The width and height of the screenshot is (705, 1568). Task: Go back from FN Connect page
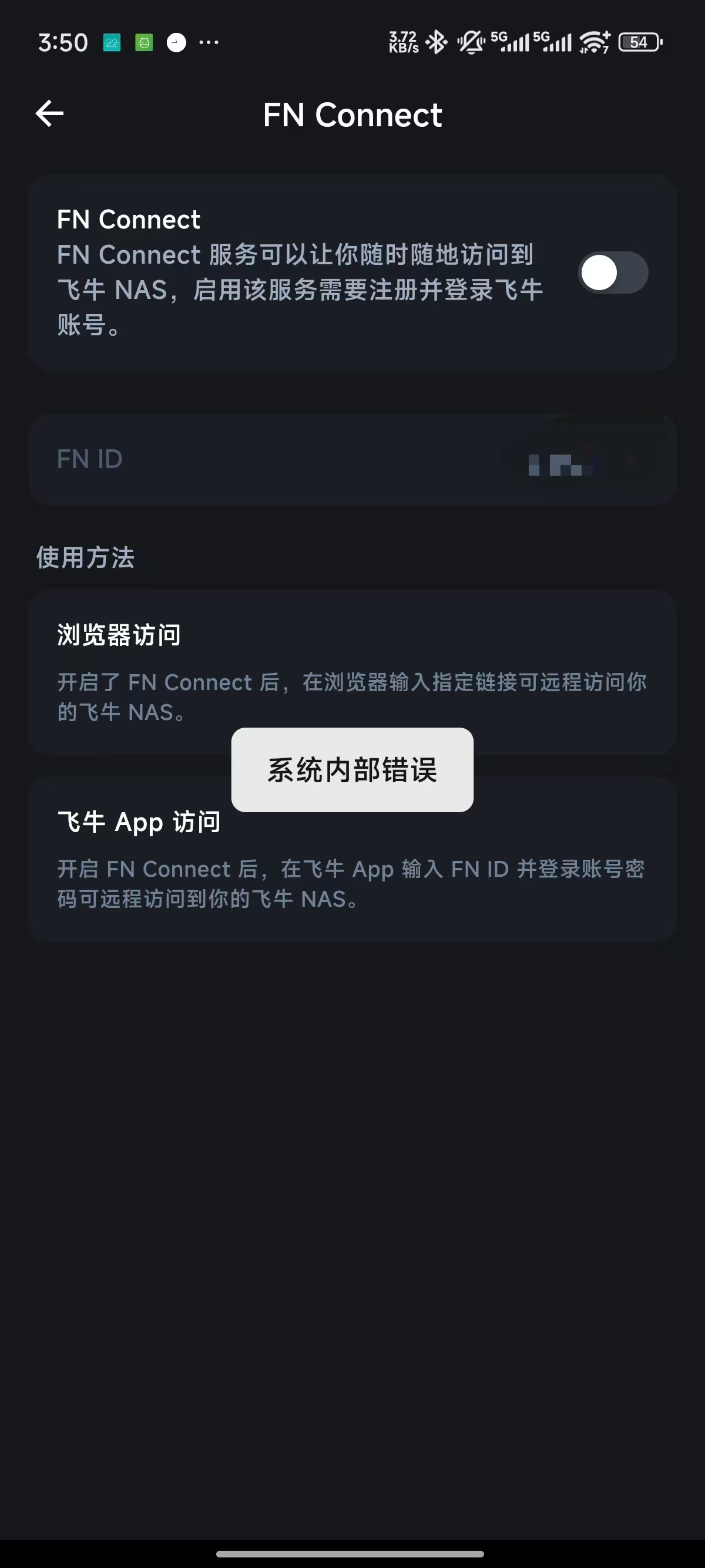click(49, 114)
